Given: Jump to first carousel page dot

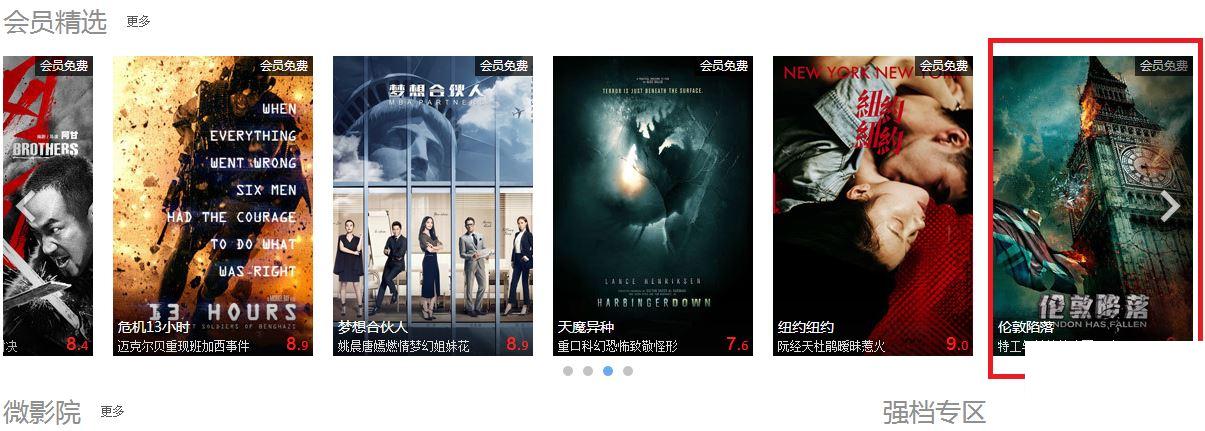Looking at the screenshot, I should click(x=568, y=371).
